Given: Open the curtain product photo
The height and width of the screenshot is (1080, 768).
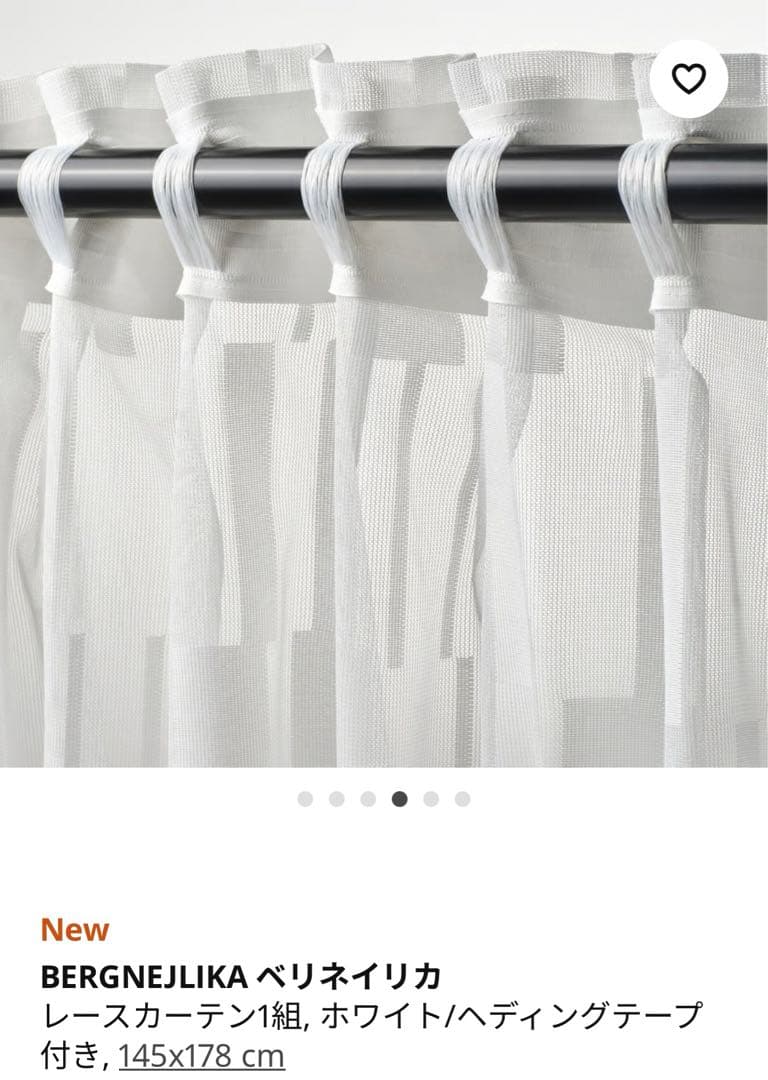Looking at the screenshot, I should tap(384, 420).
